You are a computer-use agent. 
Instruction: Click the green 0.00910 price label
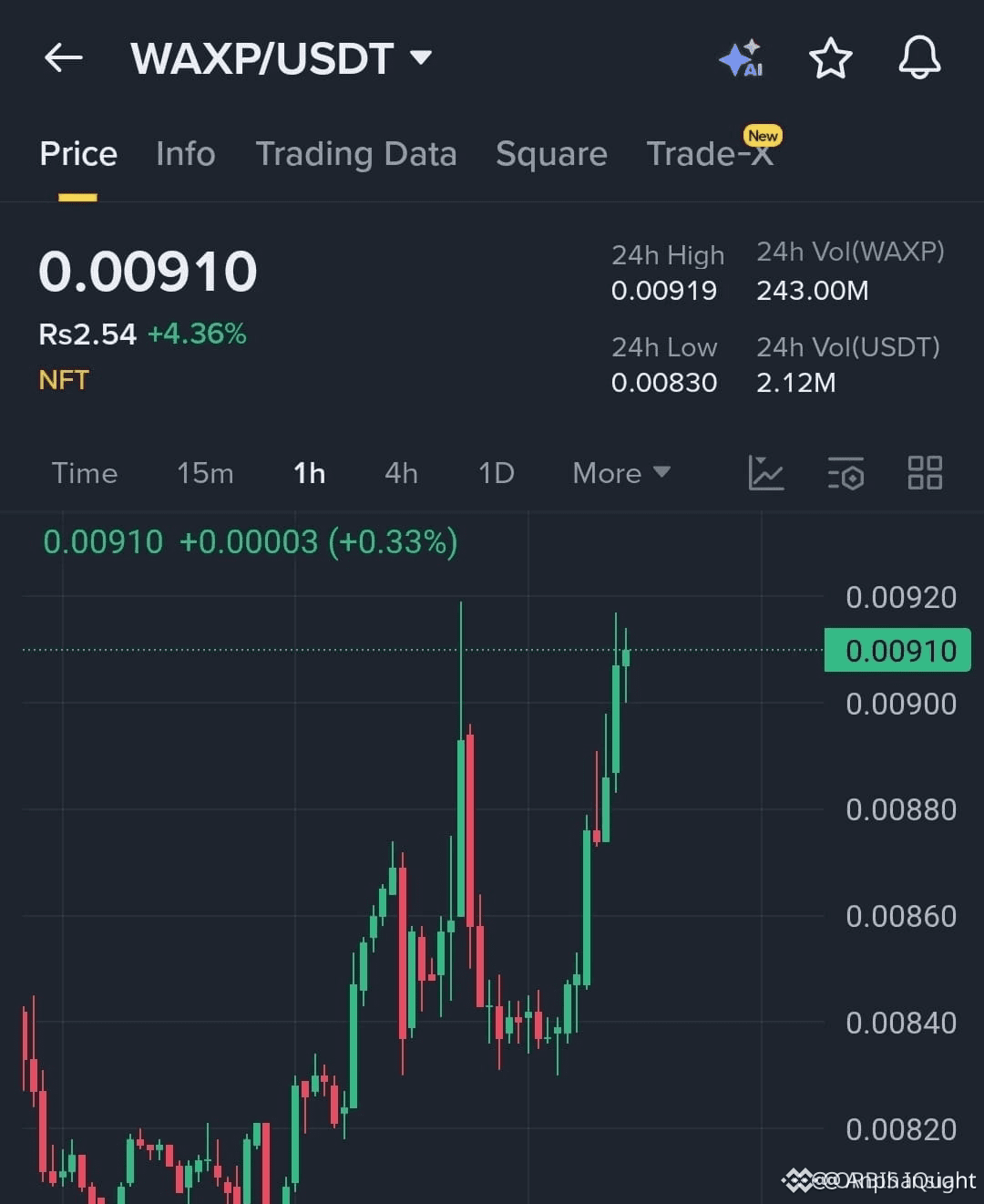click(x=897, y=650)
